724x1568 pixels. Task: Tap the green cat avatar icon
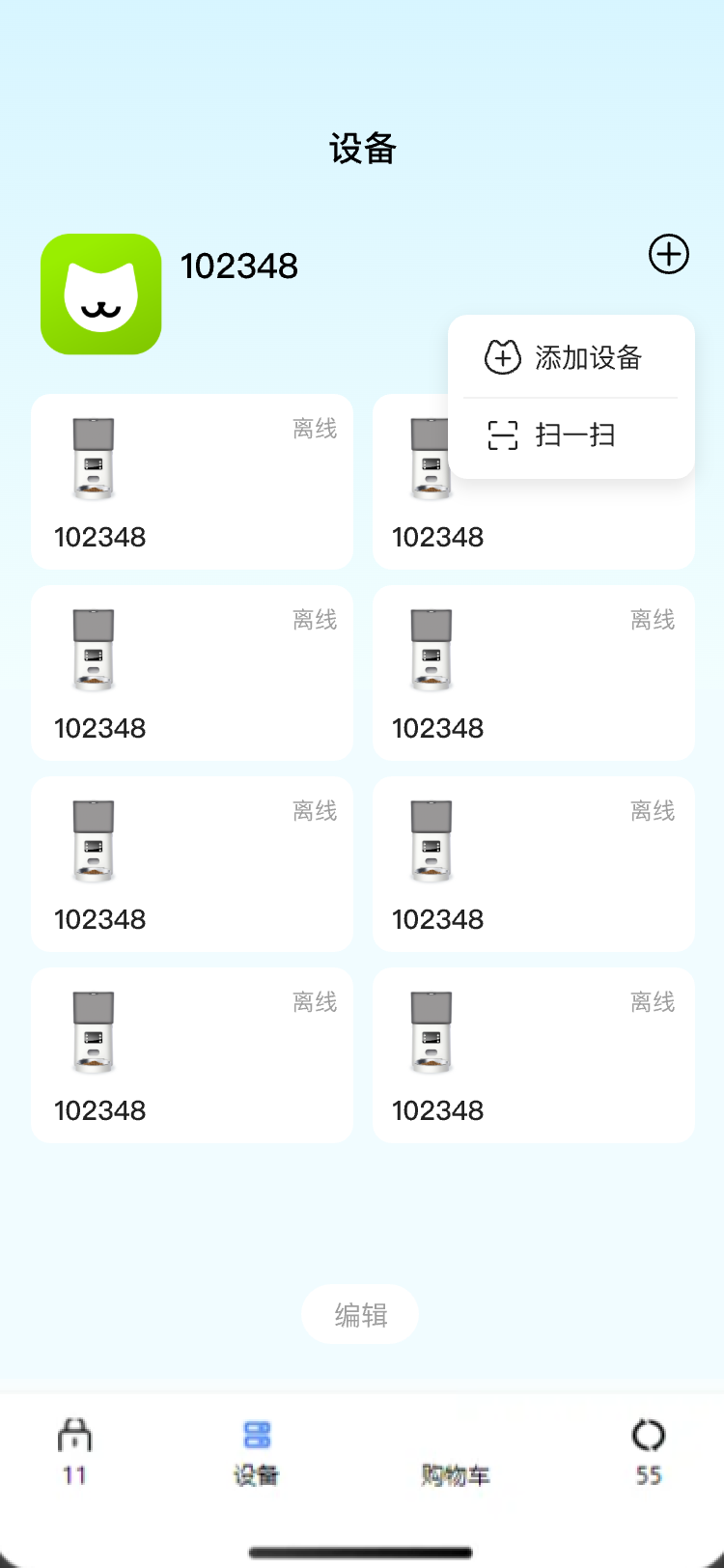click(x=100, y=294)
